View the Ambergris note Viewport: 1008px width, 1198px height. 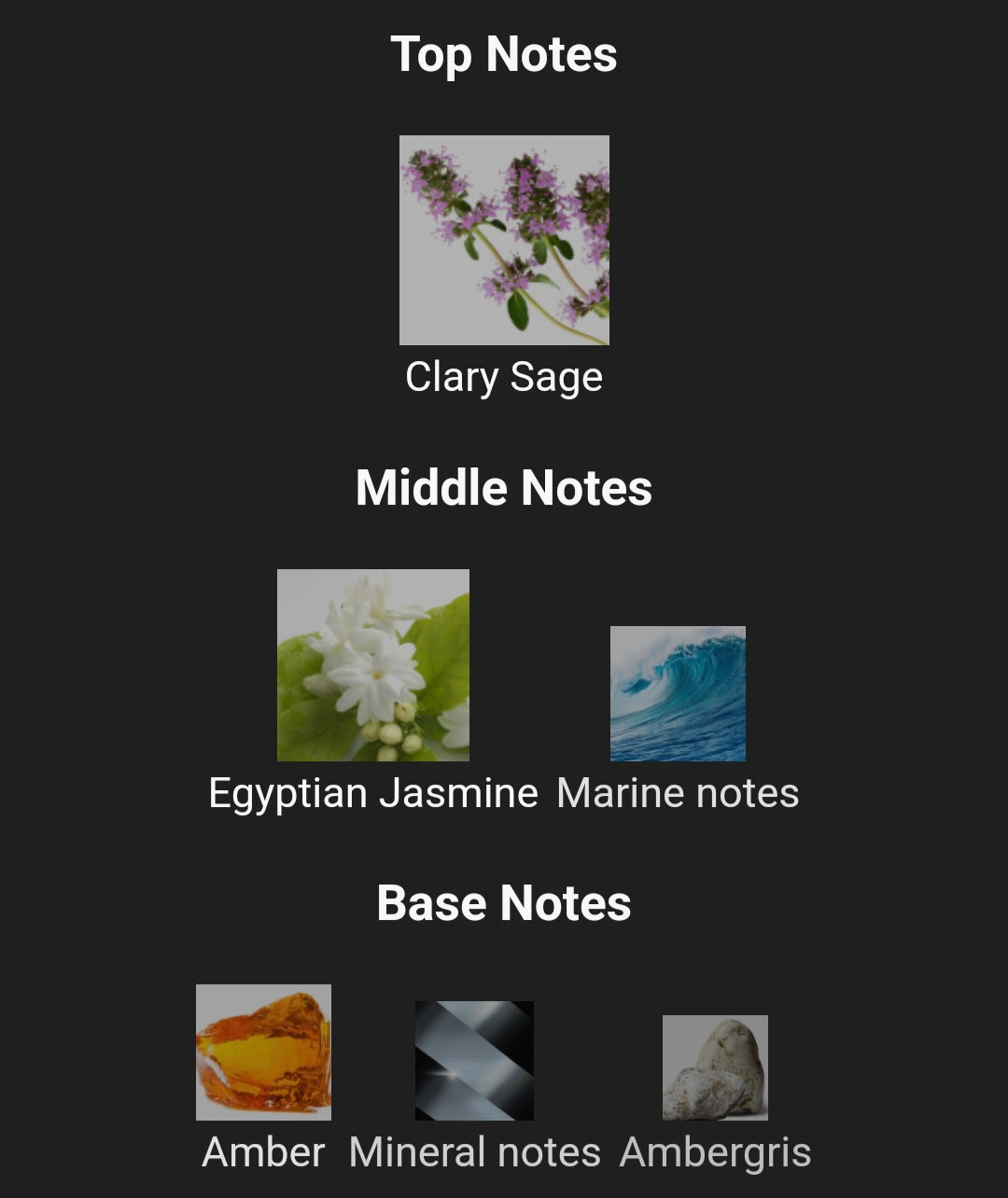[715, 1067]
